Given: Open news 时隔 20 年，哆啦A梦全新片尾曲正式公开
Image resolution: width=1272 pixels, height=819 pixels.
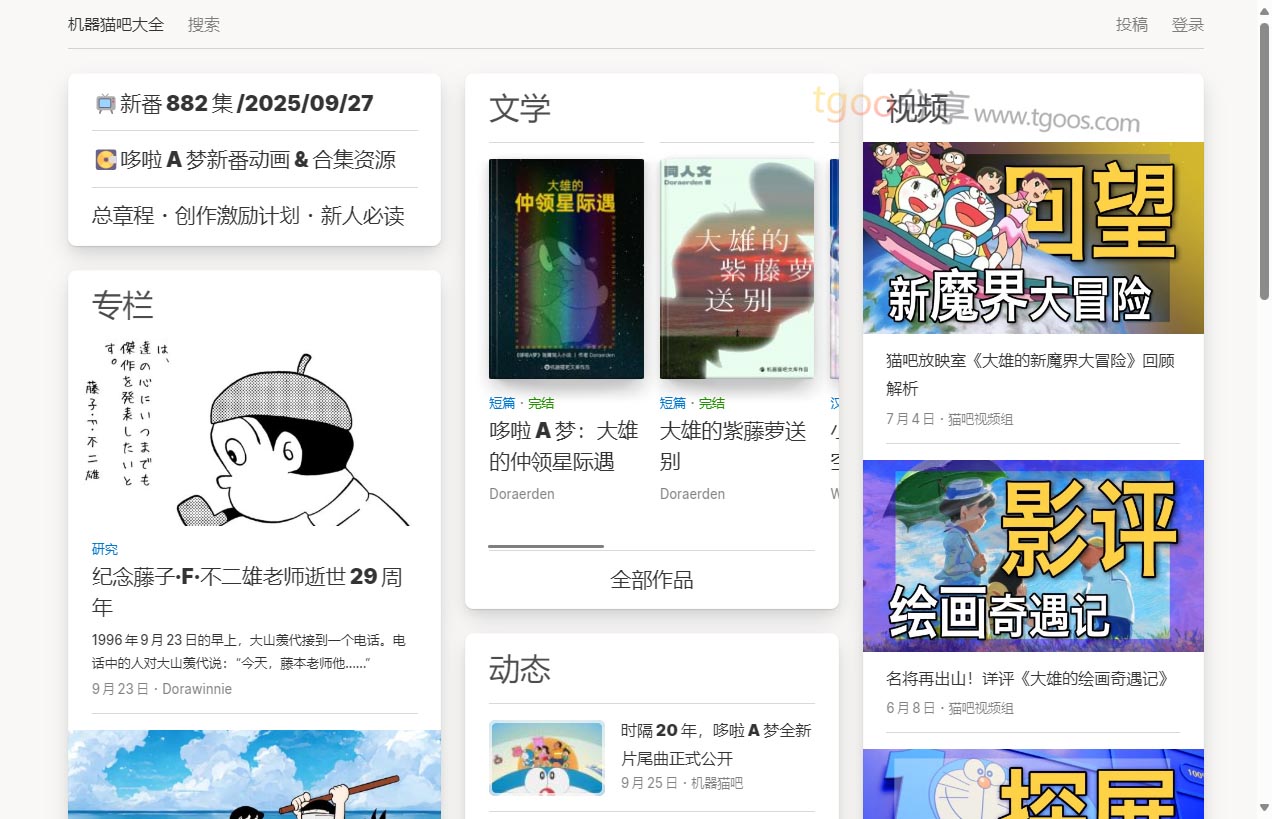Looking at the screenshot, I should [x=715, y=744].
